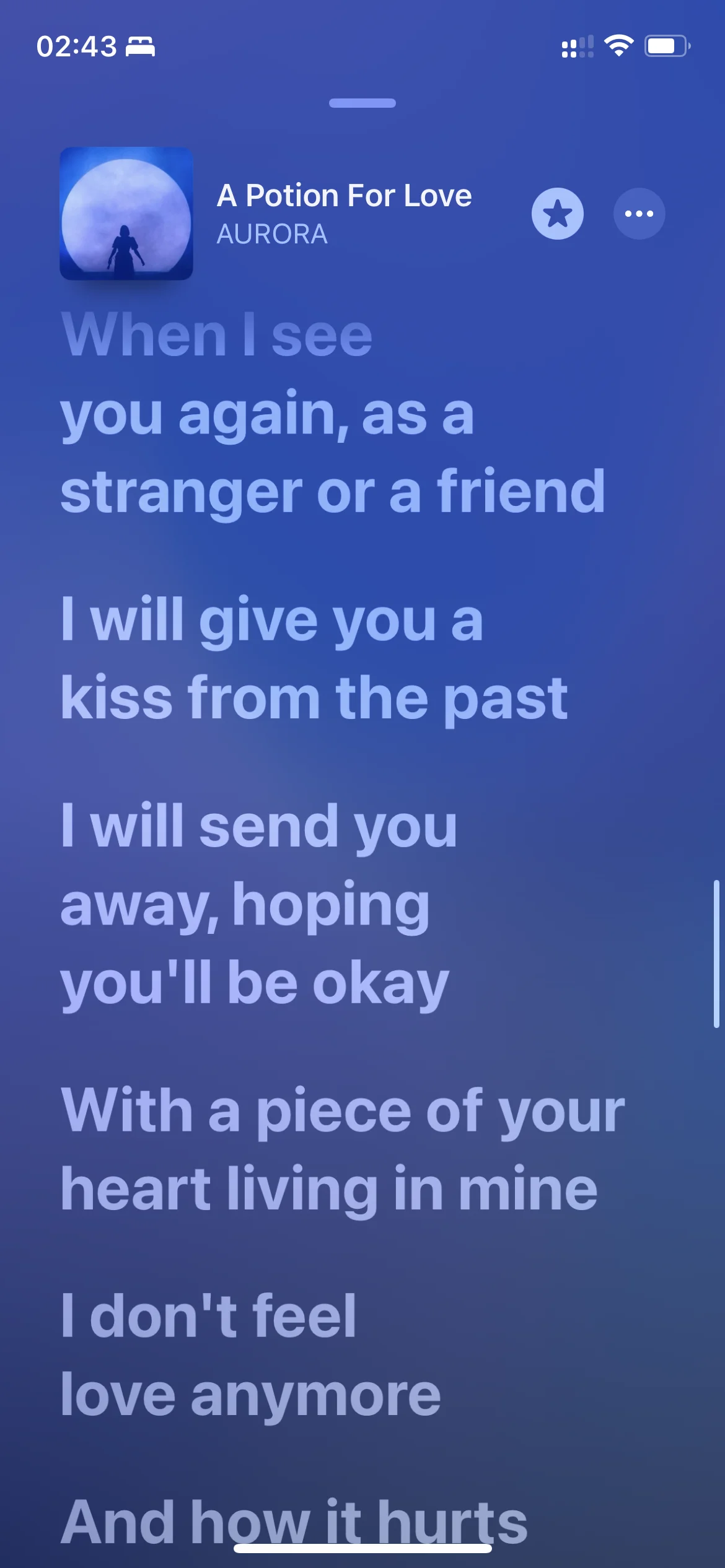Tap the grabber handle atop the lyrics sheet
Image resolution: width=725 pixels, height=1568 pixels.
click(x=362, y=103)
